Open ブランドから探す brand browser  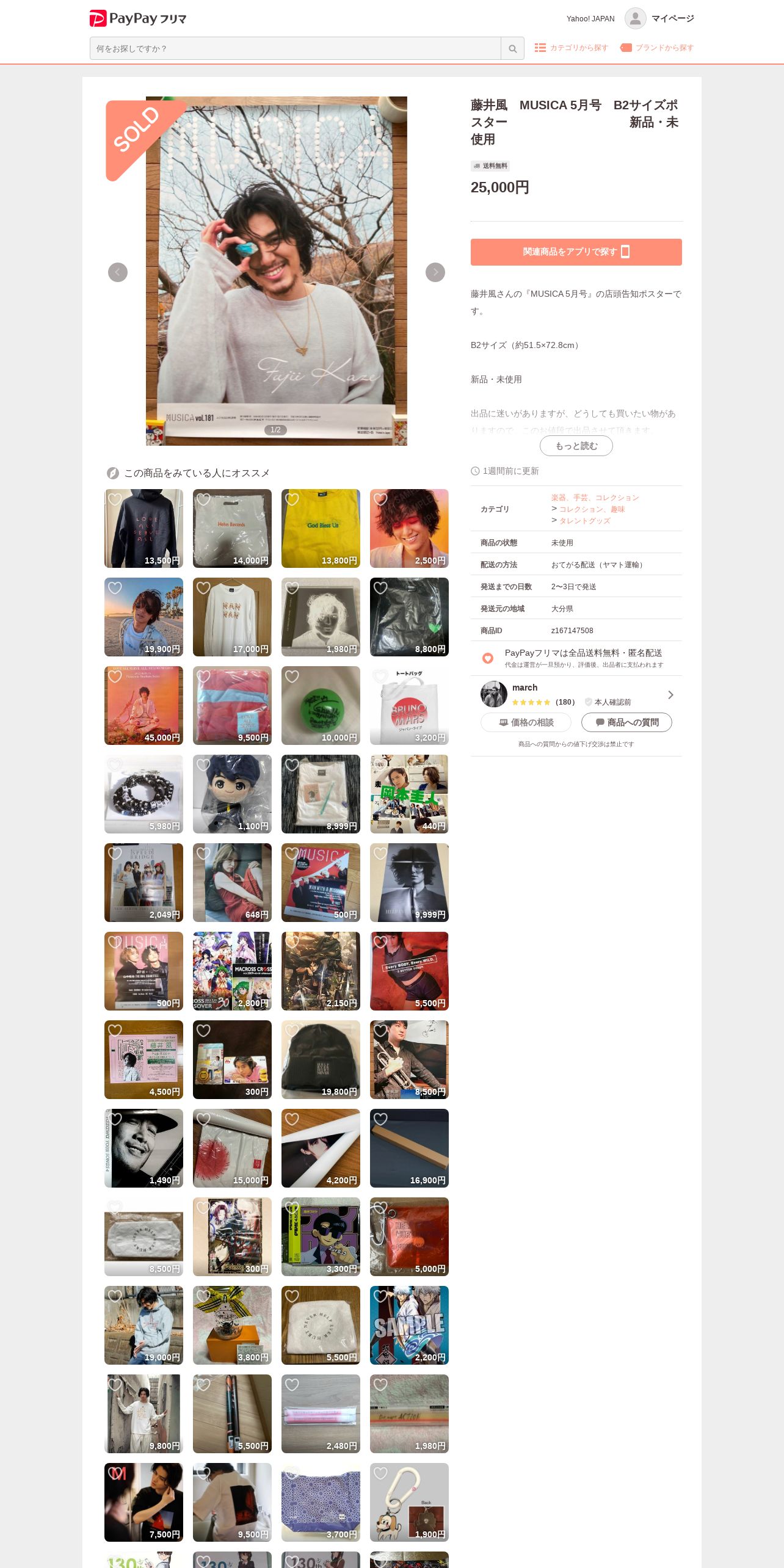point(657,48)
